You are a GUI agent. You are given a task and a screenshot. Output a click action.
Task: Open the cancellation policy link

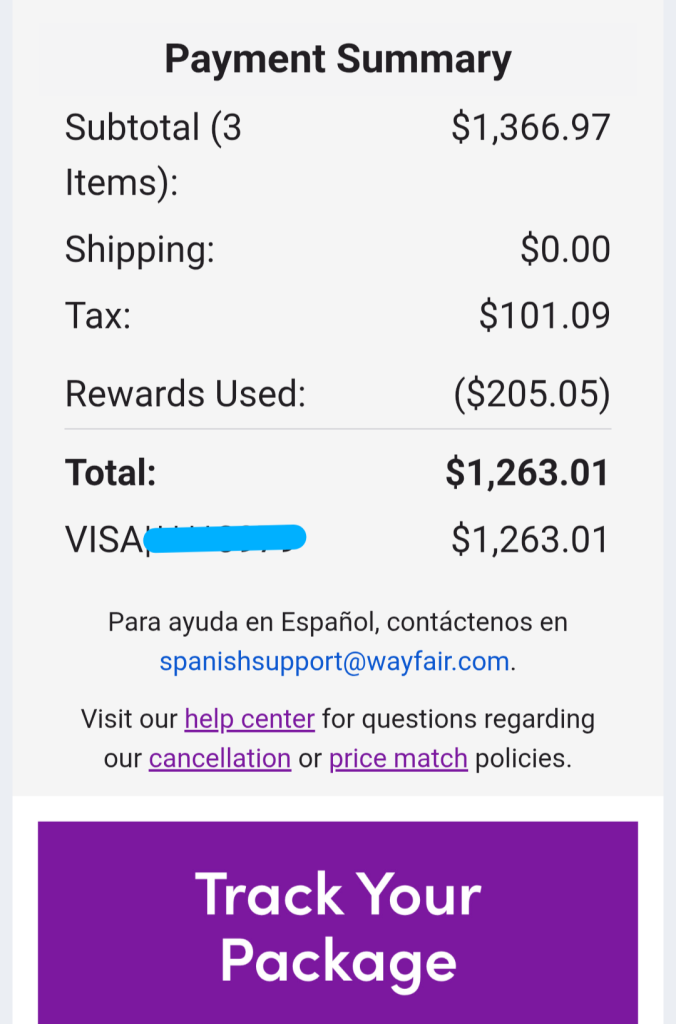220,759
